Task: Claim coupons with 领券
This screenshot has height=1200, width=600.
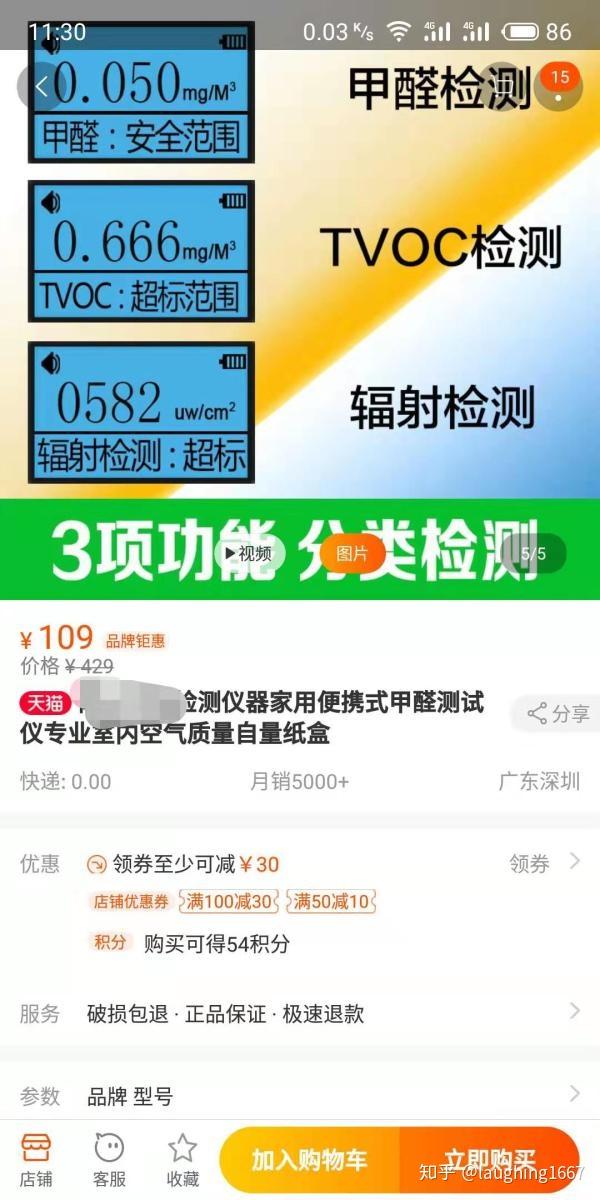Action: [x=545, y=863]
